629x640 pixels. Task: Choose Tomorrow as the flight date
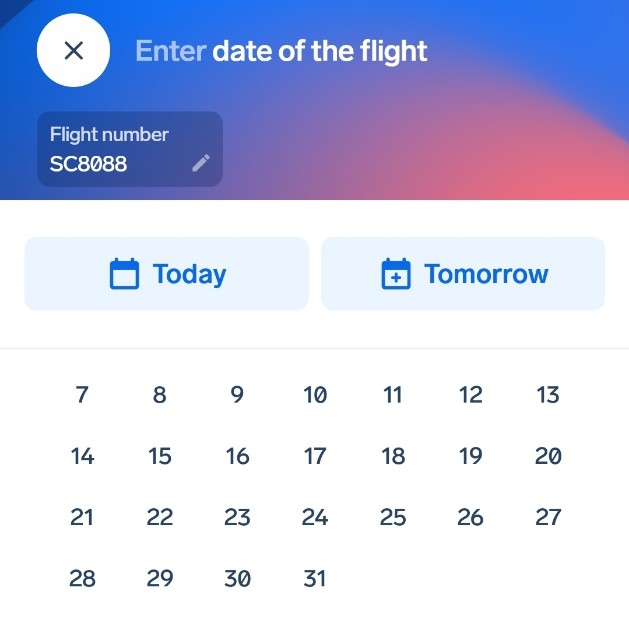(x=463, y=274)
